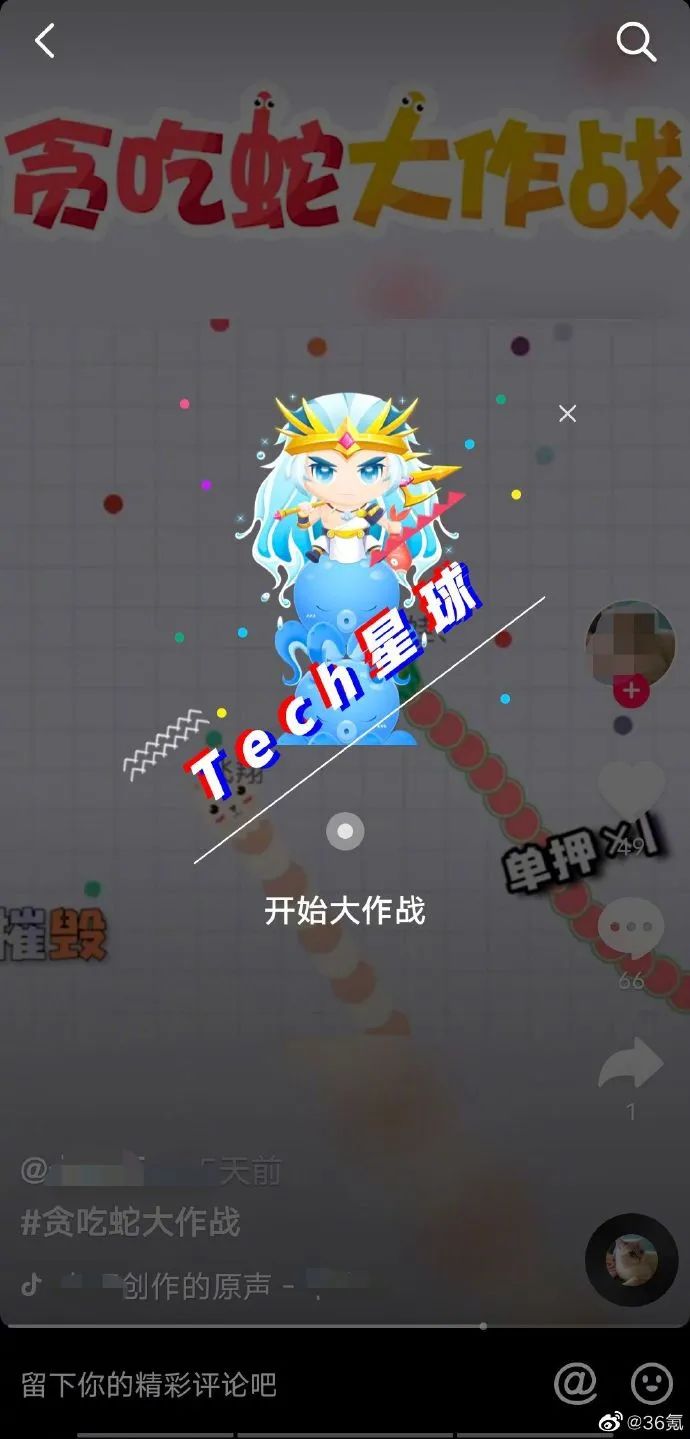Follow the creator via plus badge

point(631,691)
